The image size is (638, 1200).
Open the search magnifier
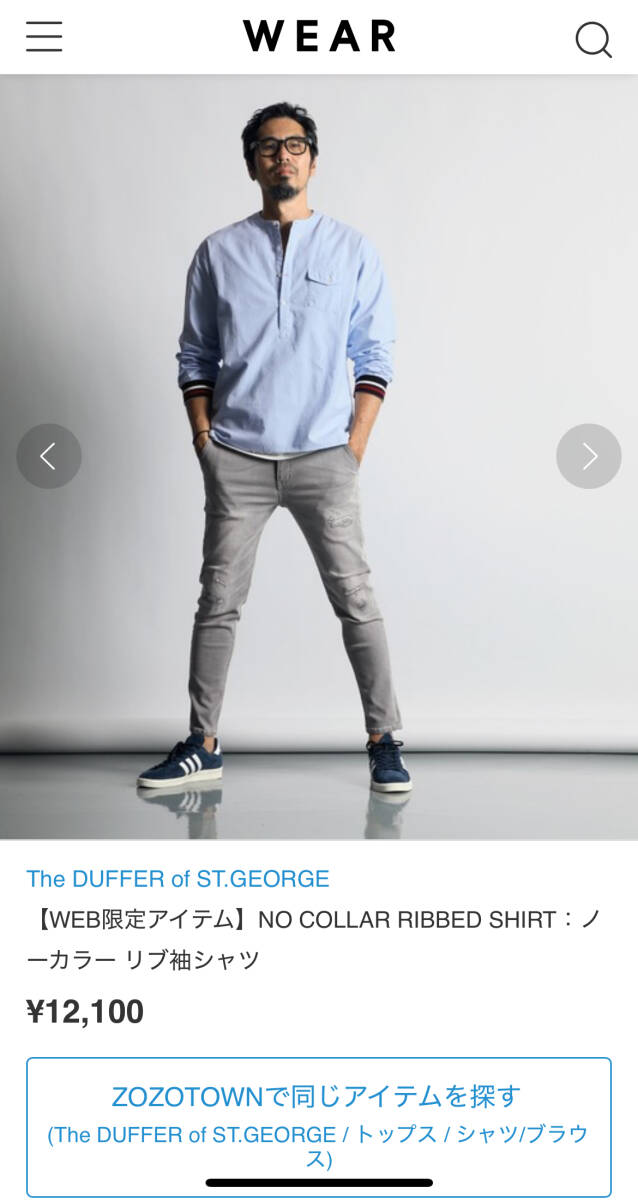pyautogui.click(x=593, y=39)
